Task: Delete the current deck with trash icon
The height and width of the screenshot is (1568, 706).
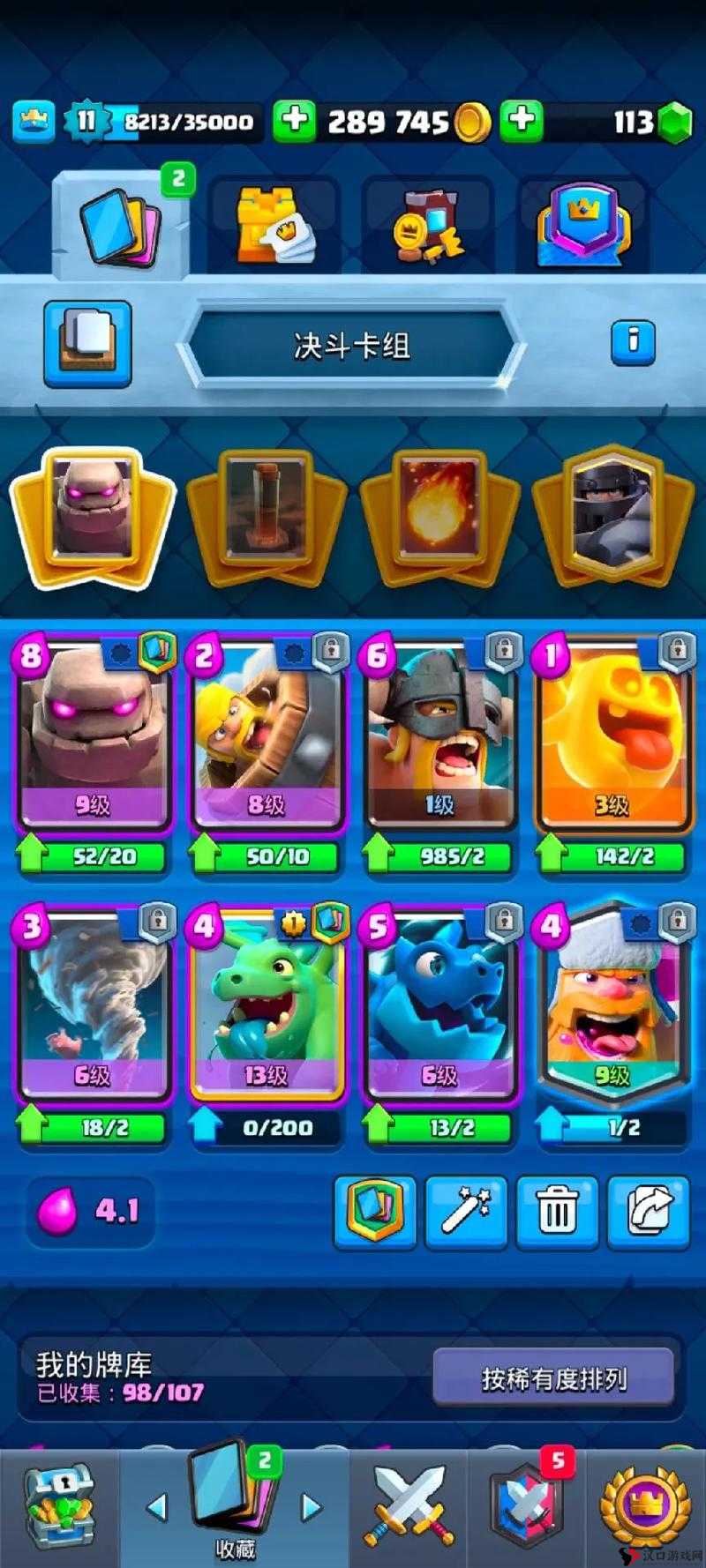Action: (557, 1211)
